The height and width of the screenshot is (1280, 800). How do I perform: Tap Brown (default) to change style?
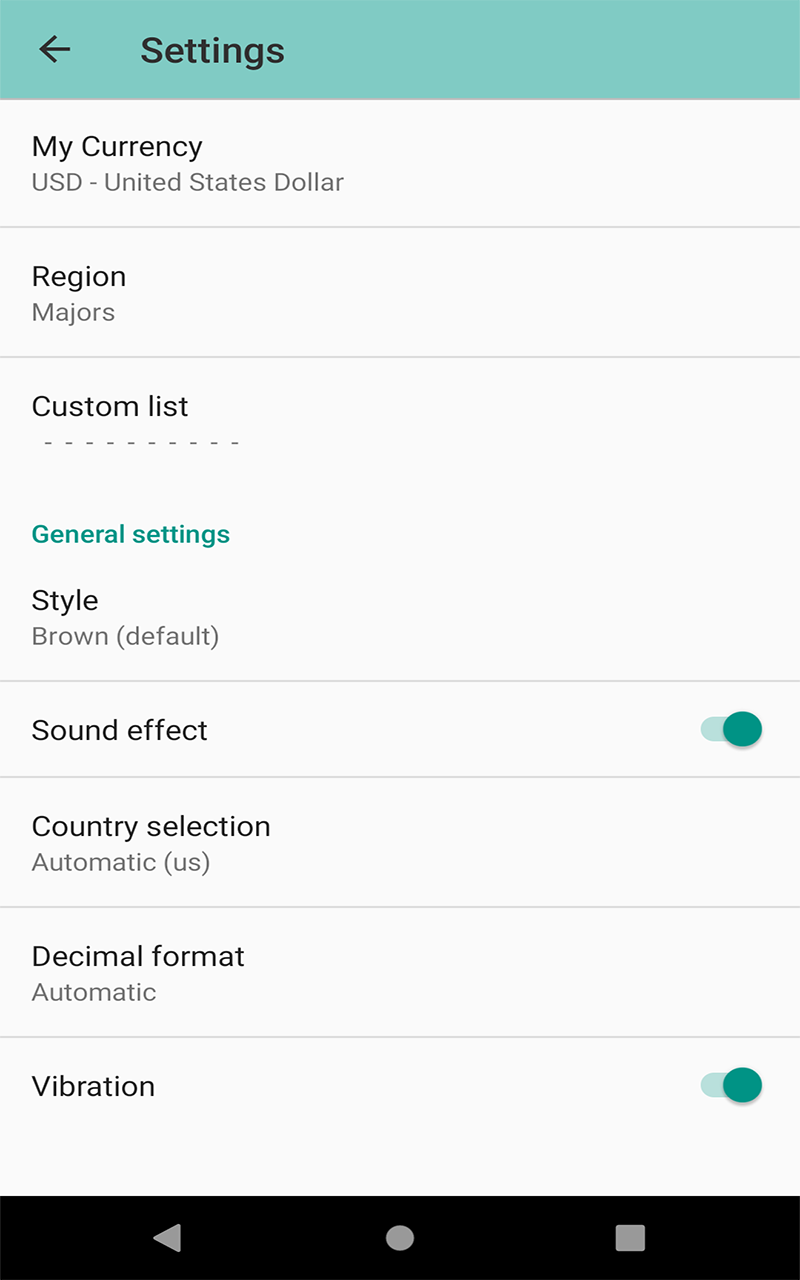point(125,636)
